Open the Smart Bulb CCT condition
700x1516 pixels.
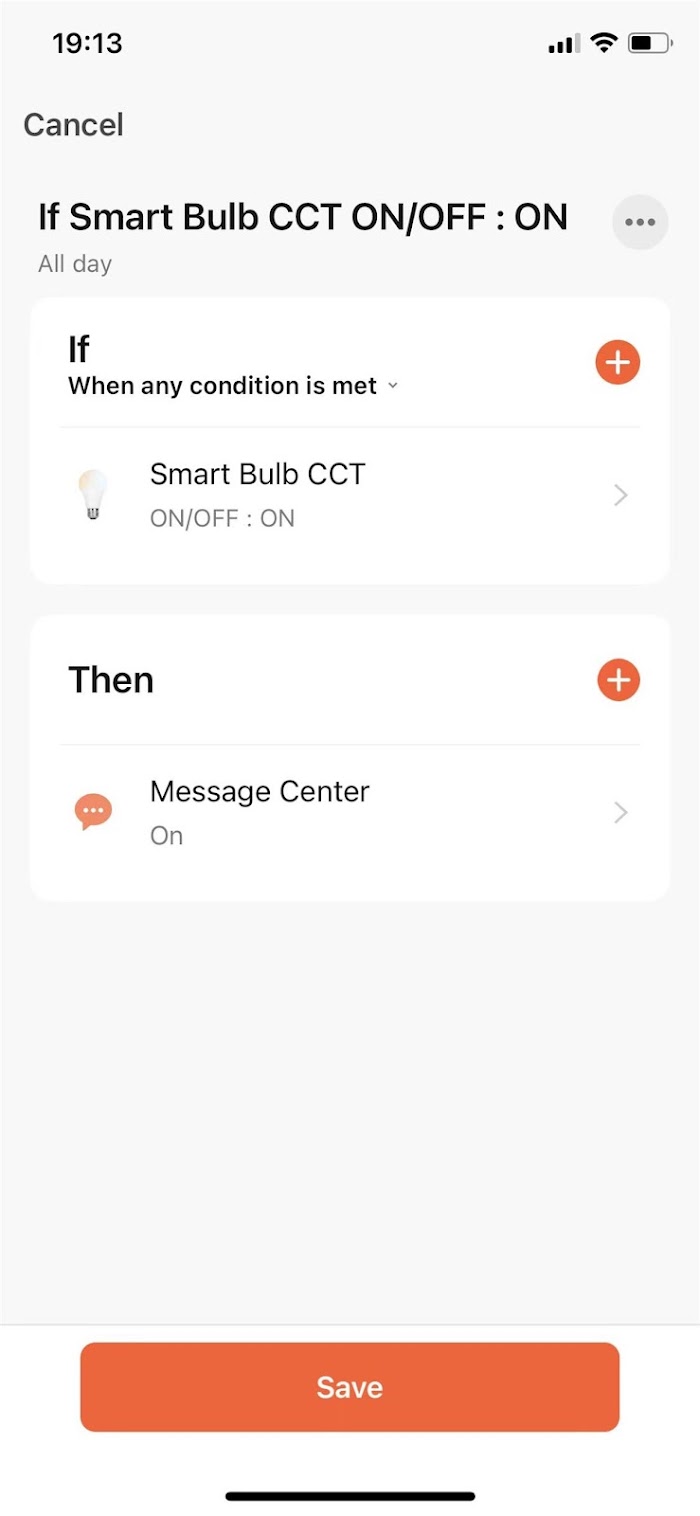tap(350, 495)
